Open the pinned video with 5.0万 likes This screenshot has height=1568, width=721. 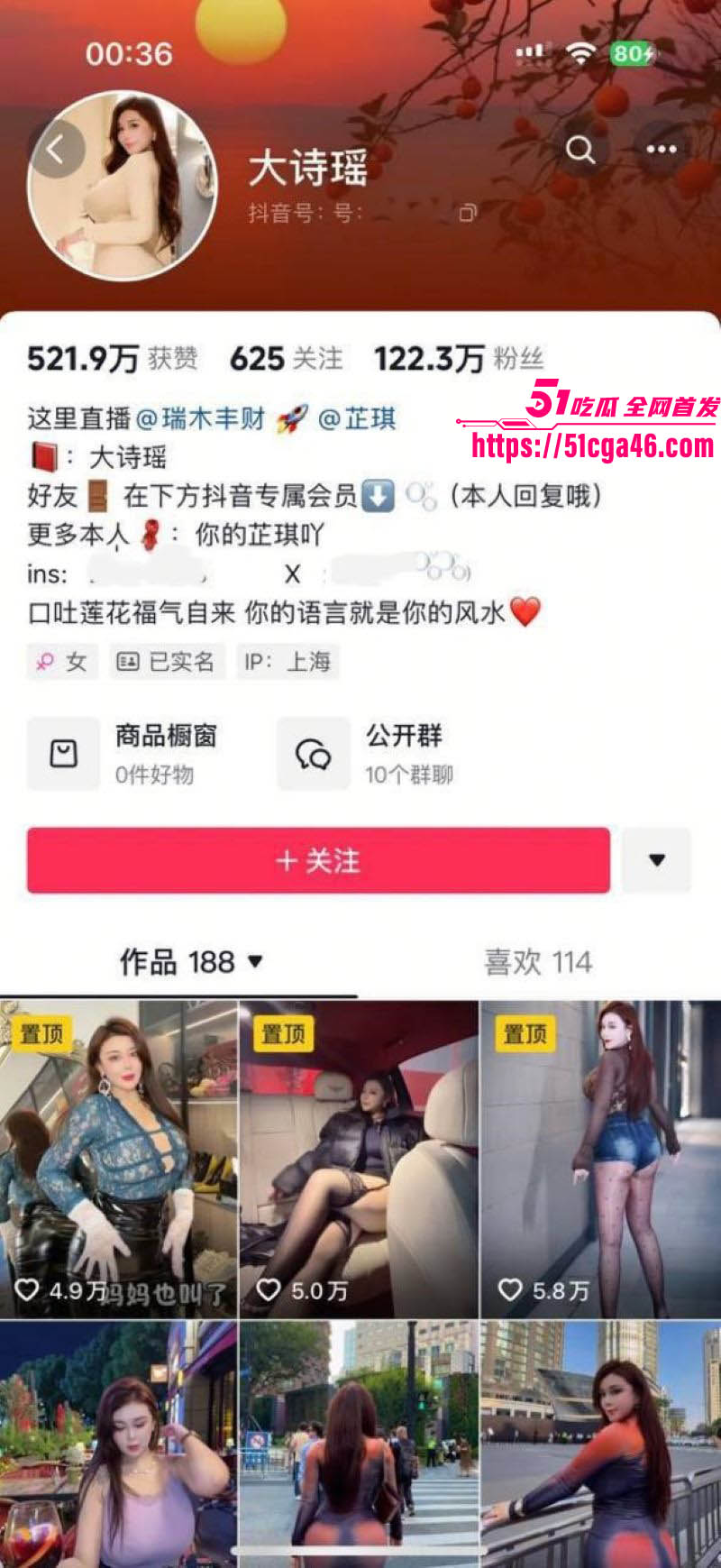tap(358, 1159)
